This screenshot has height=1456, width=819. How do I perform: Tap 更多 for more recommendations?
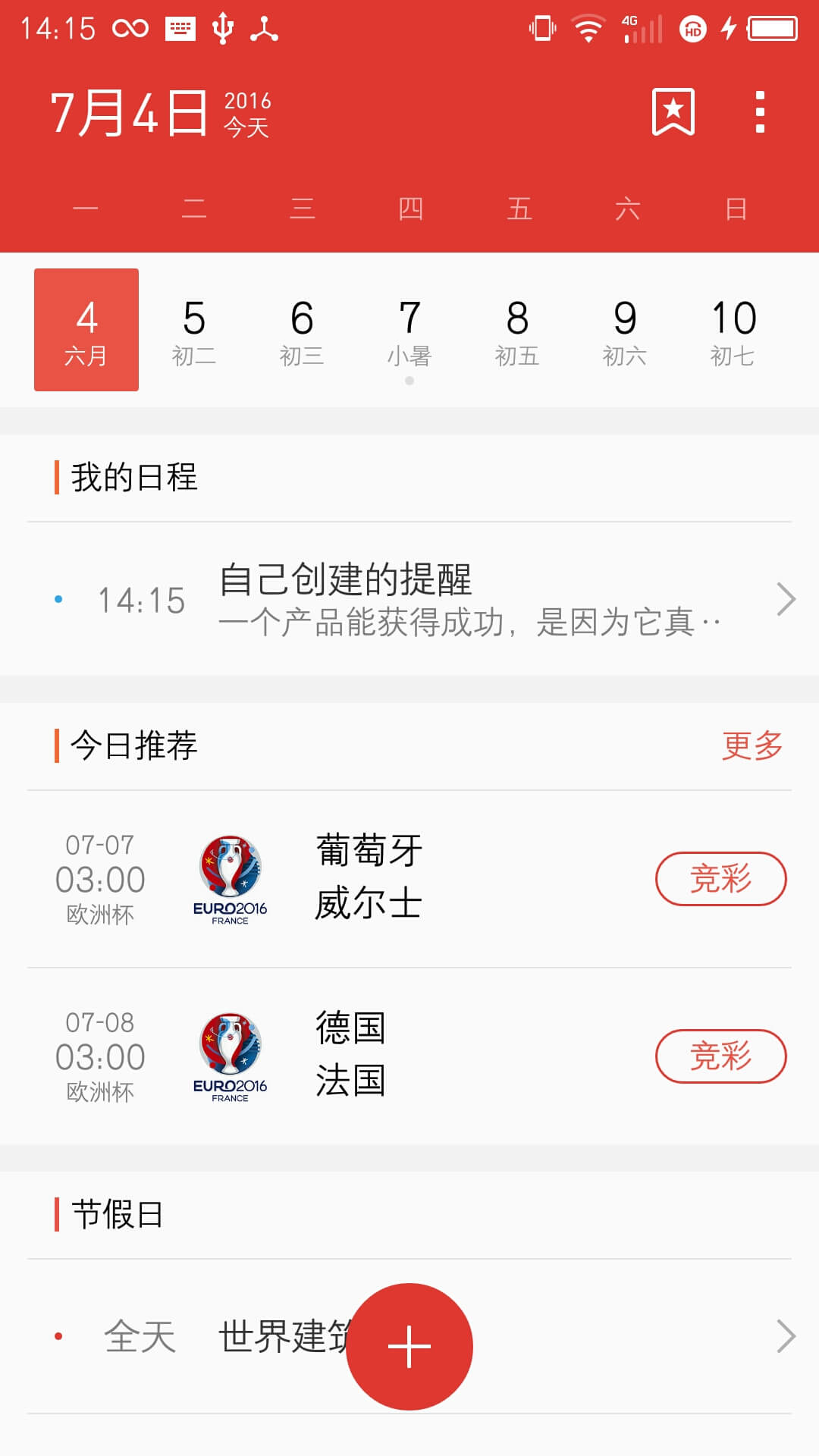click(x=752, y=746)
